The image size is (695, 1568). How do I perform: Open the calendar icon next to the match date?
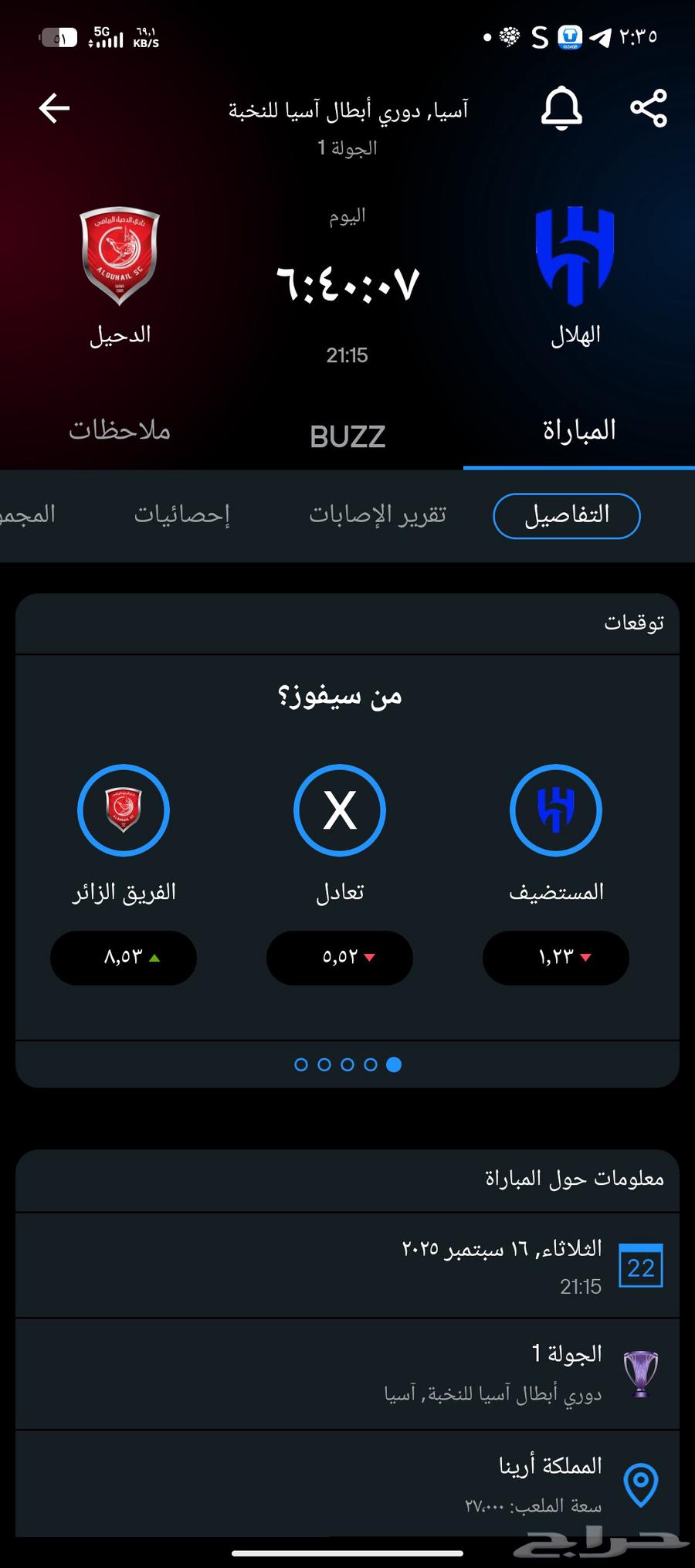click(641, 1265)
